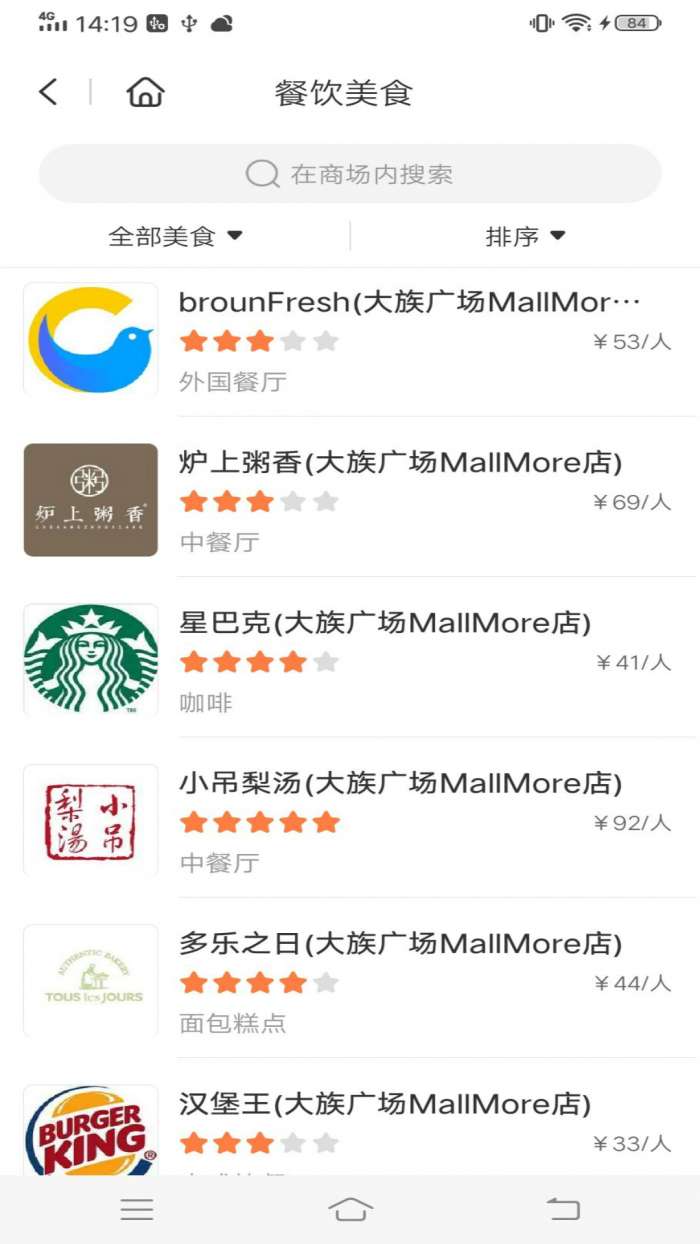This screenshot has height=1244, width=700.
Task: Open the 炉上粥香 restaurant listing
Action: tap(350, 499)
